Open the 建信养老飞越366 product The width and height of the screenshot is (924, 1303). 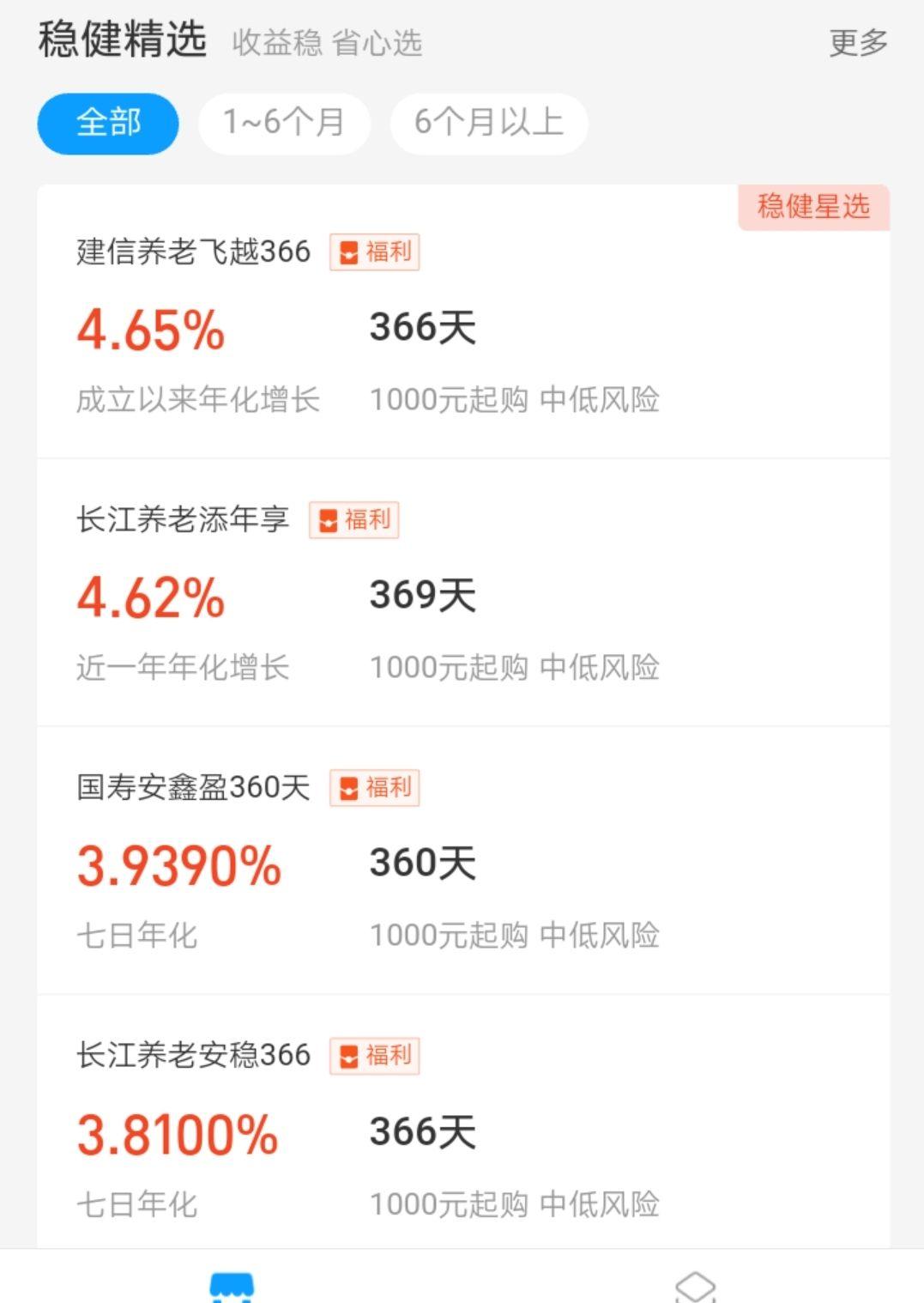click(x=194, y=252)
